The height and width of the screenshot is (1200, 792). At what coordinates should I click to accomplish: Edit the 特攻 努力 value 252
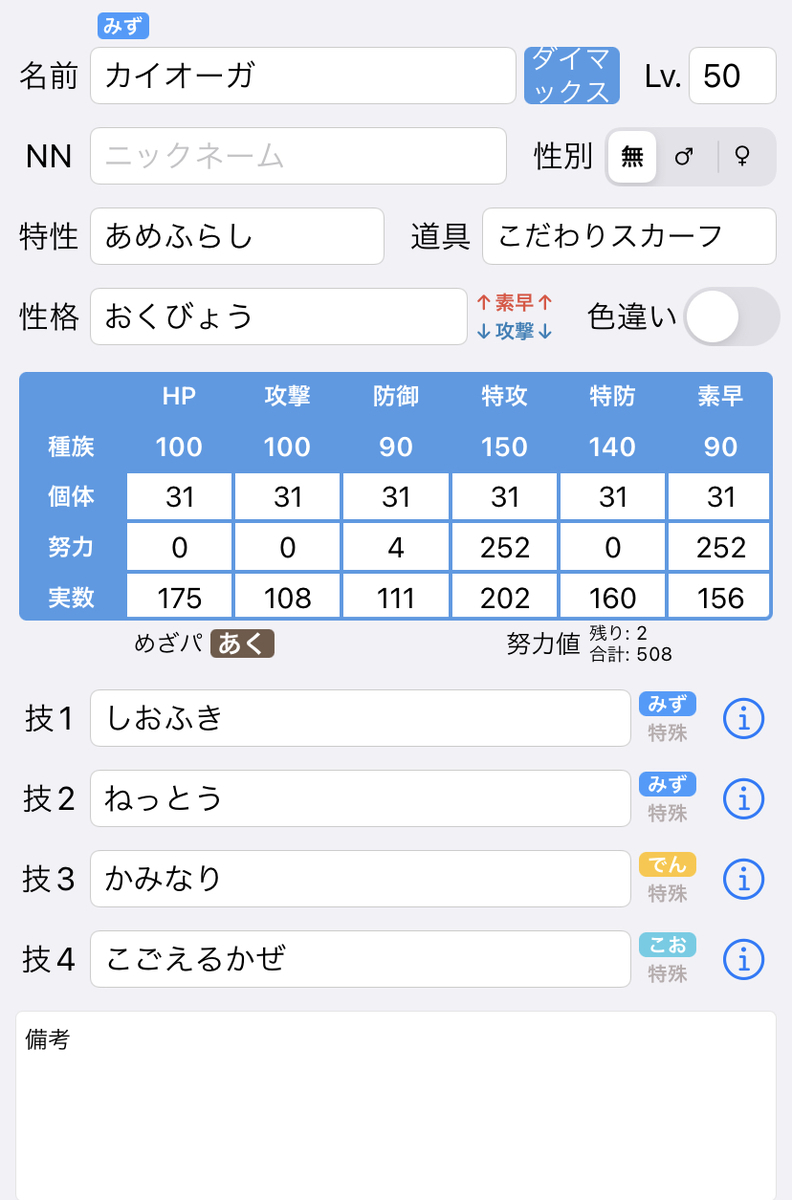pos(504,547)
